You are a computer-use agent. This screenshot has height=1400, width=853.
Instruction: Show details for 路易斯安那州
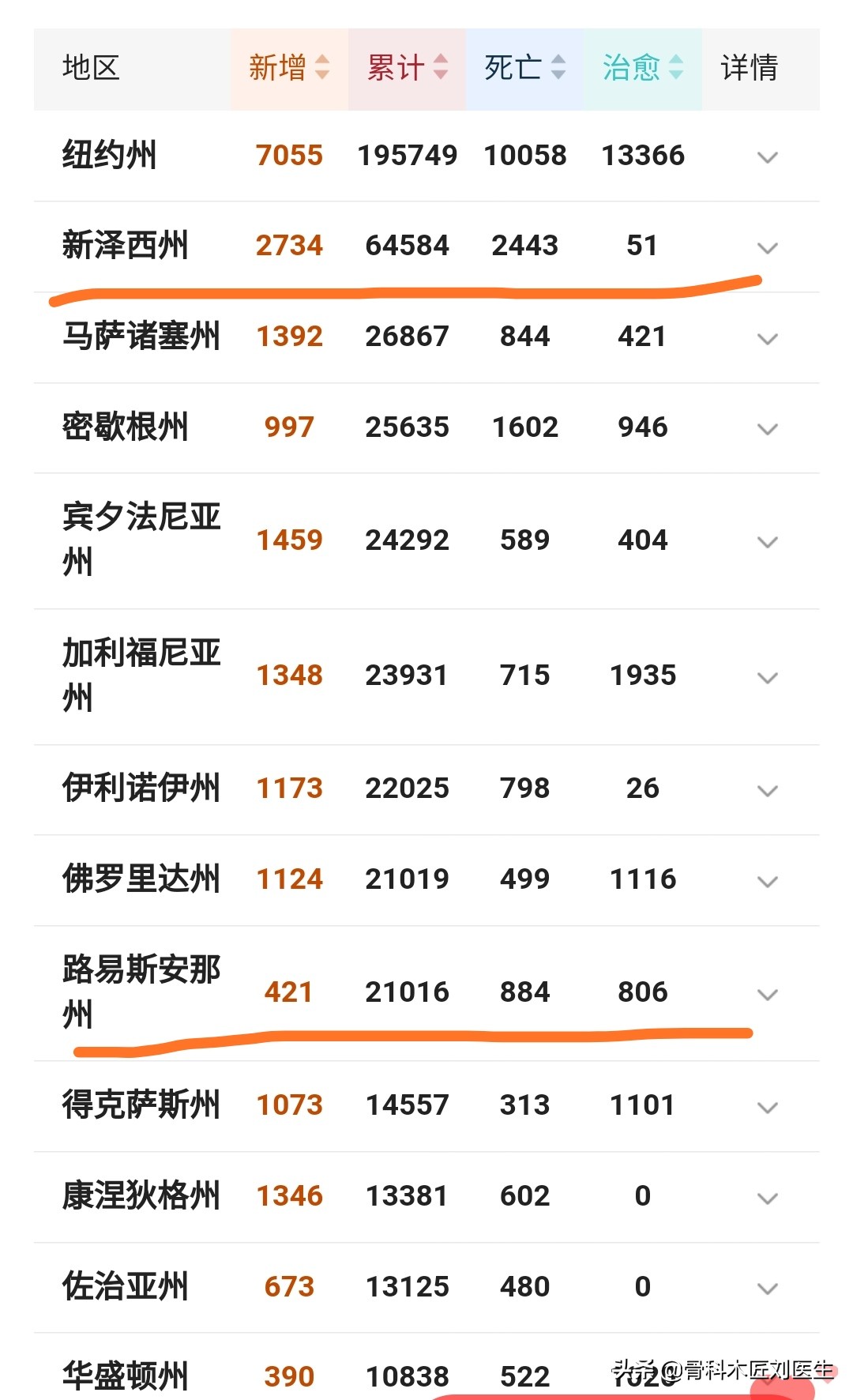click(x=767, y=994)
